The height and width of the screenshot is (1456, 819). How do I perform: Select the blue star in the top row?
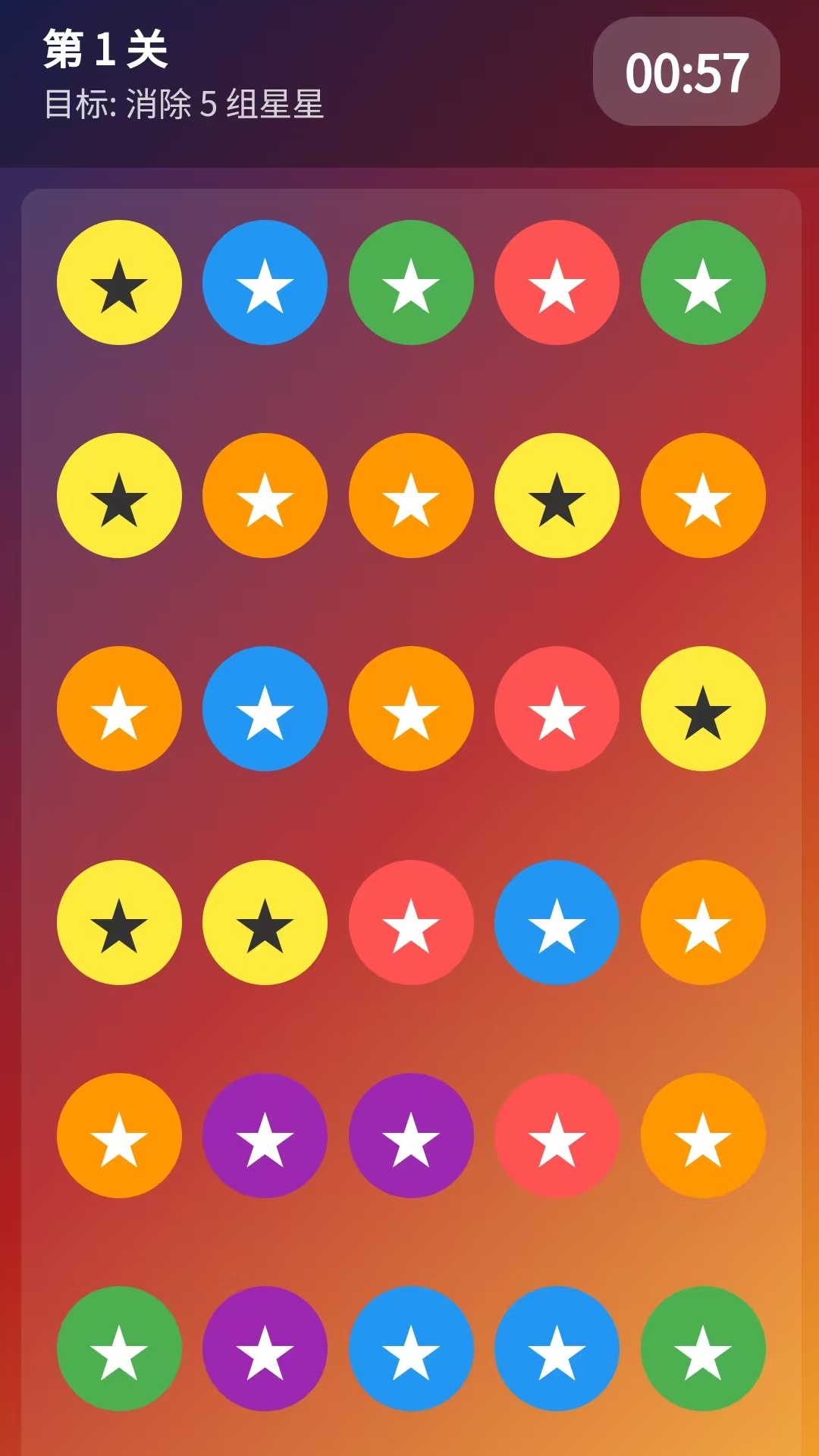click(x=265, y=283)
